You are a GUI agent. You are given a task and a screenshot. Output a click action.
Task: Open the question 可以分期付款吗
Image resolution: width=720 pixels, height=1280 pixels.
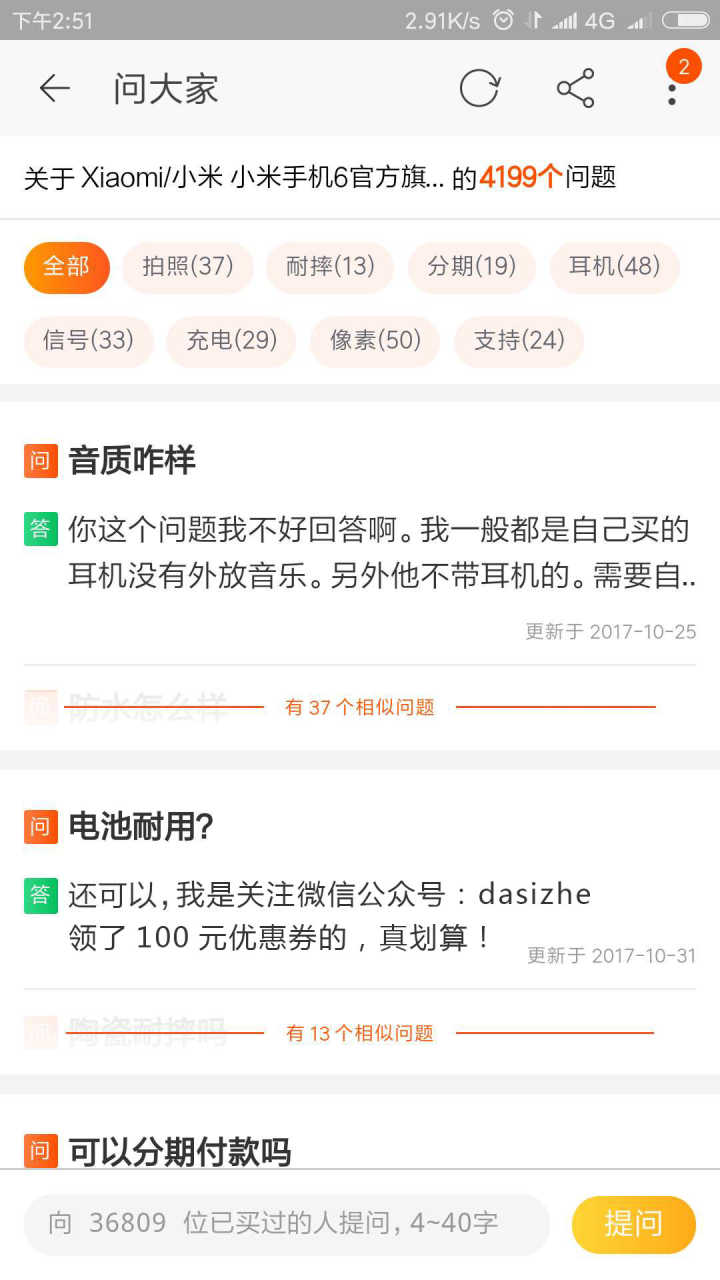point(179,1152)
